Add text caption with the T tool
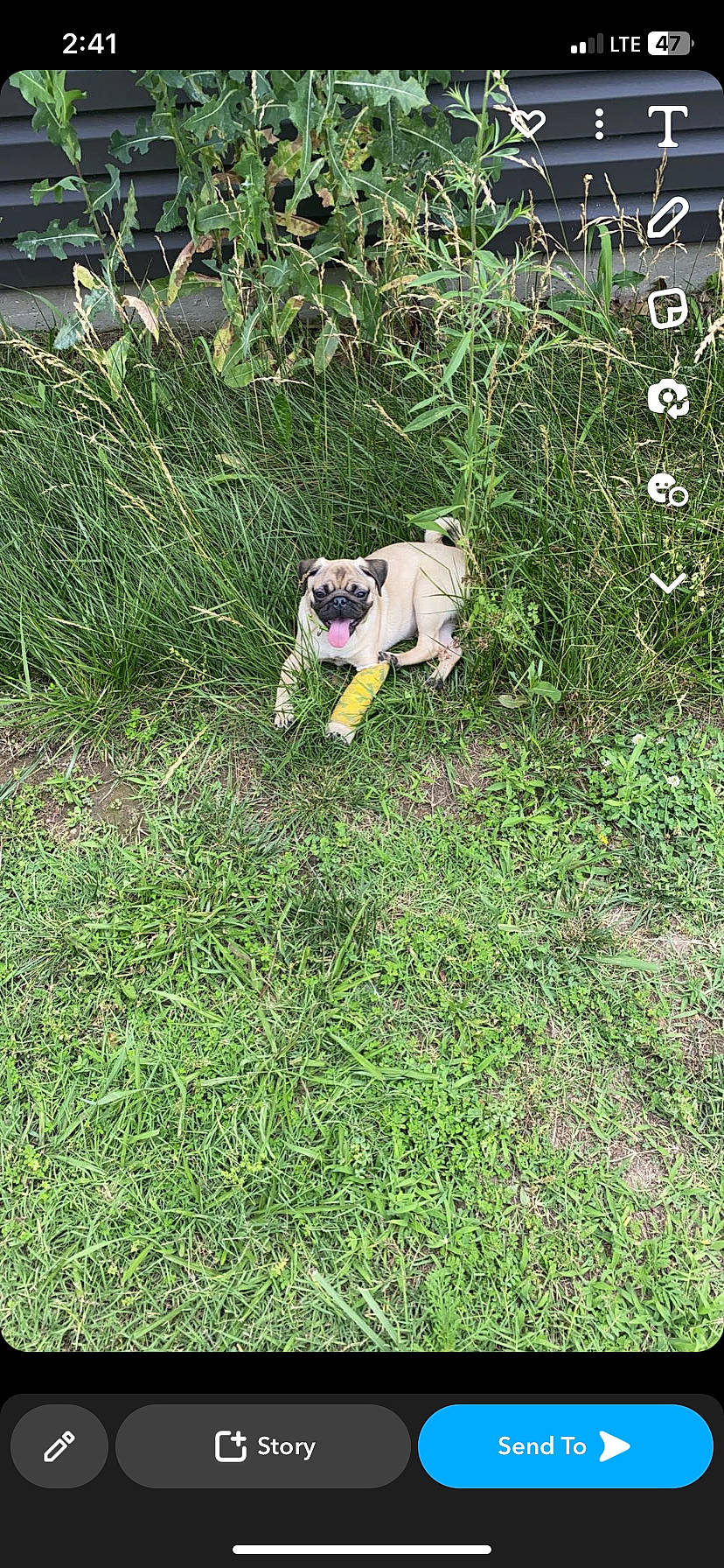The width and height of the screenshot is (724, 1568). 667,126
